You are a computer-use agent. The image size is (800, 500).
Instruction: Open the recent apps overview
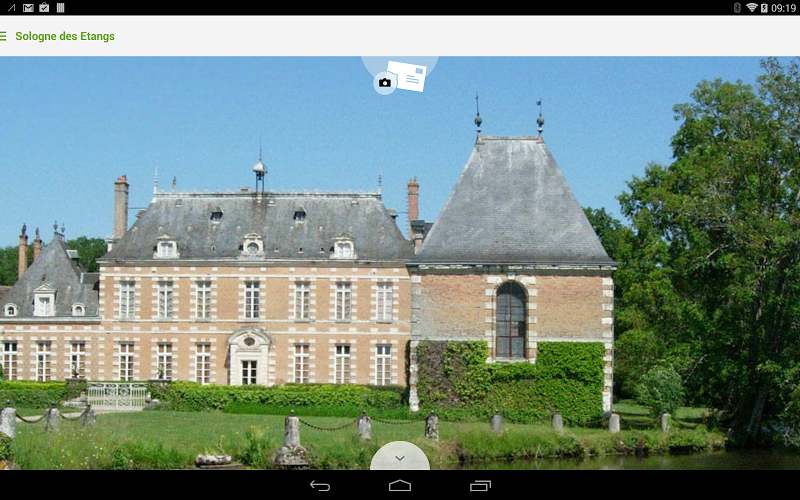click(x=480, y=486)
